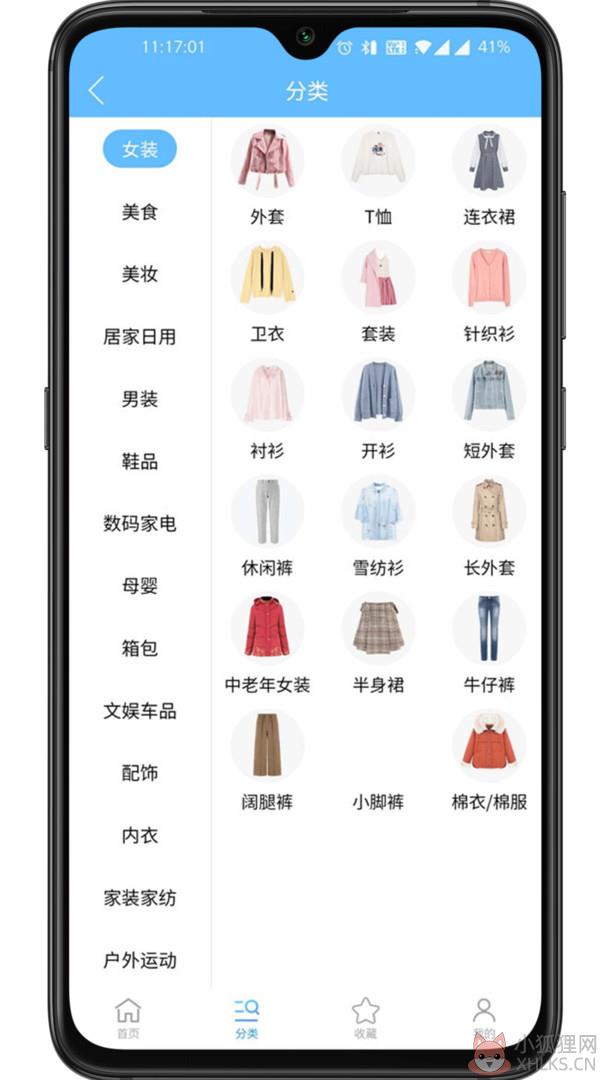Open the 牛仔裤 subcategory
The width and height of the screenshot is (607, 1080).
(489, 645)
